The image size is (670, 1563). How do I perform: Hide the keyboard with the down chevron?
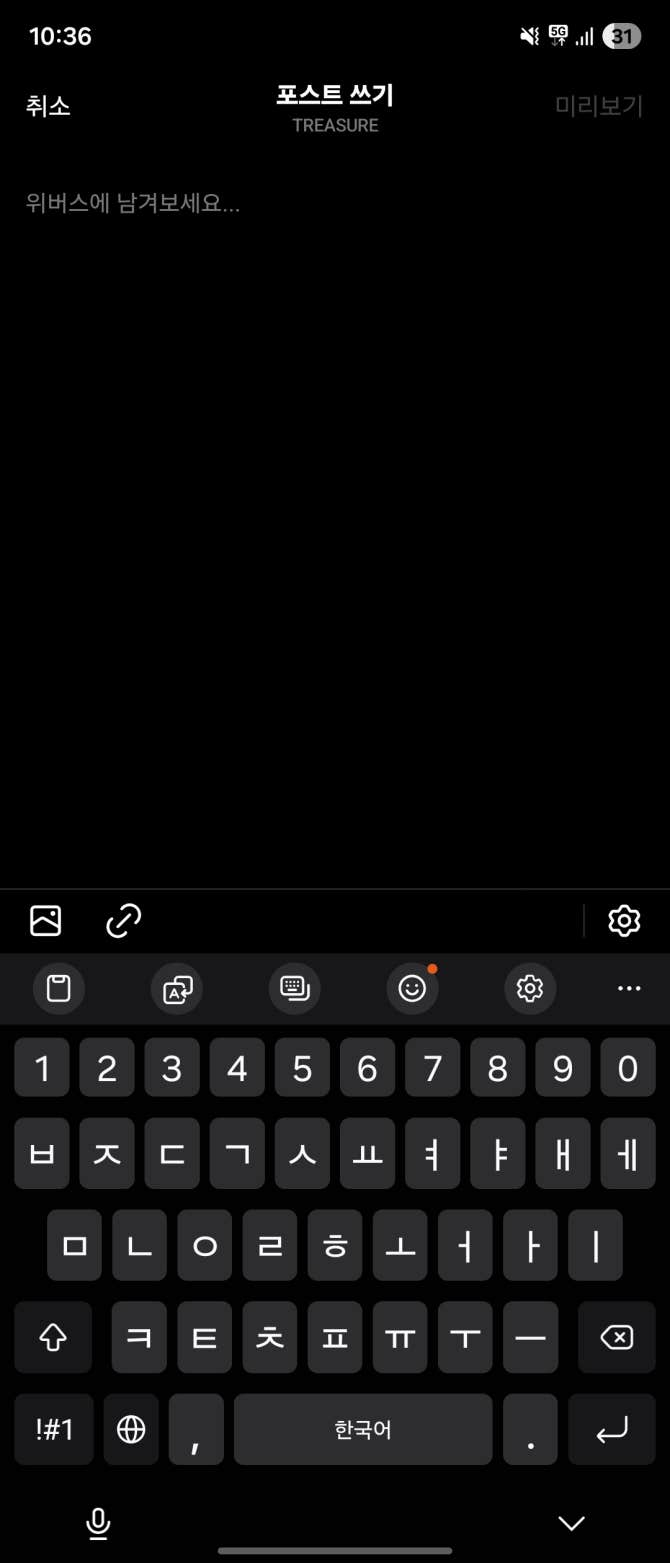click(571, 1523)
